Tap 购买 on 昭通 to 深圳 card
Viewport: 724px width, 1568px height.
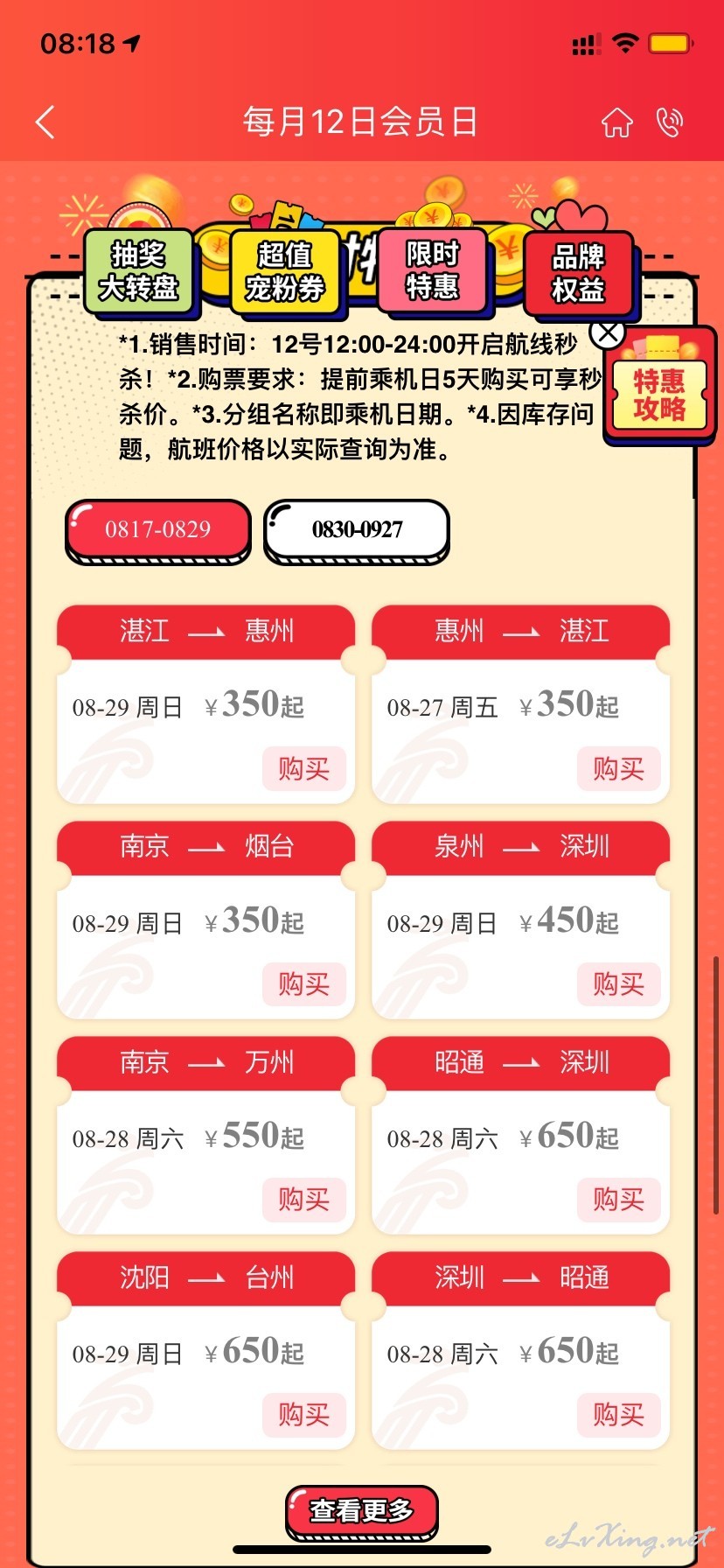tap(618, 1200)
